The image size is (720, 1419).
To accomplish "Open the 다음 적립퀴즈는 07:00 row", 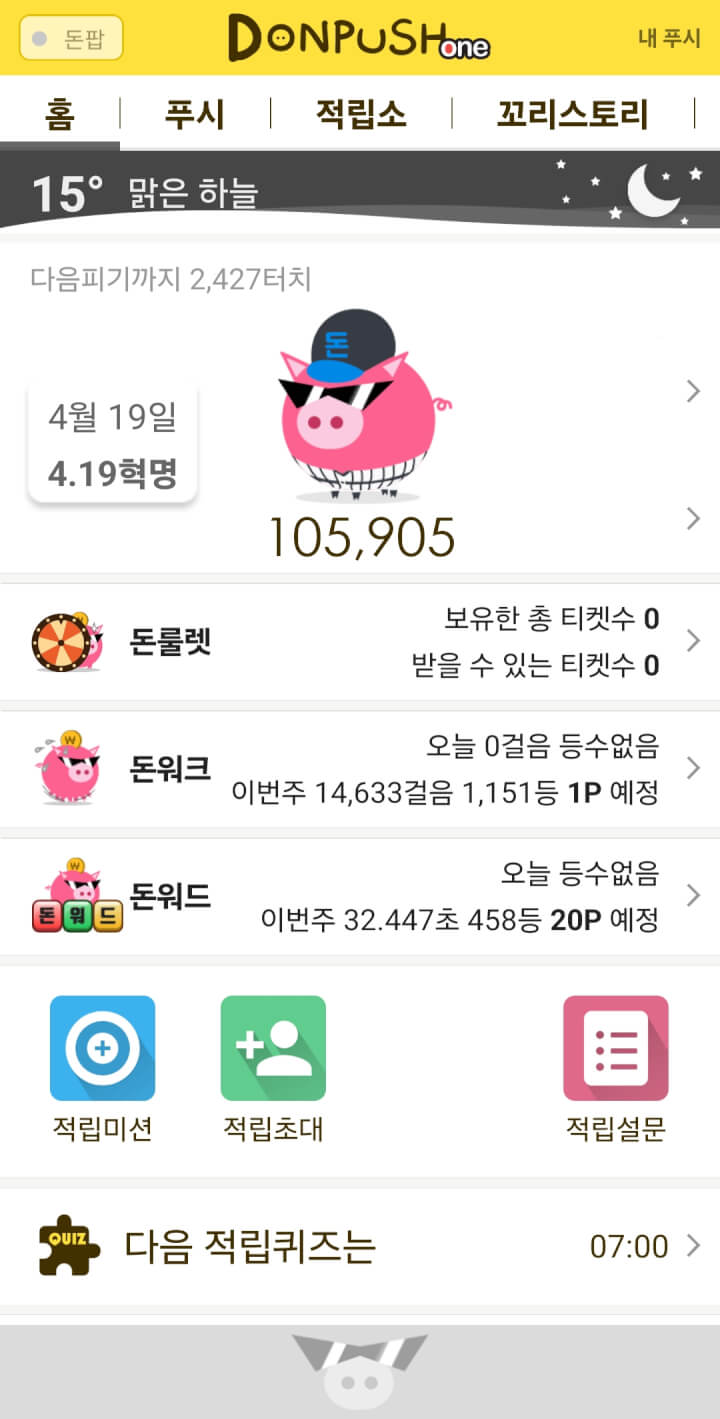I will [360, 1246].
